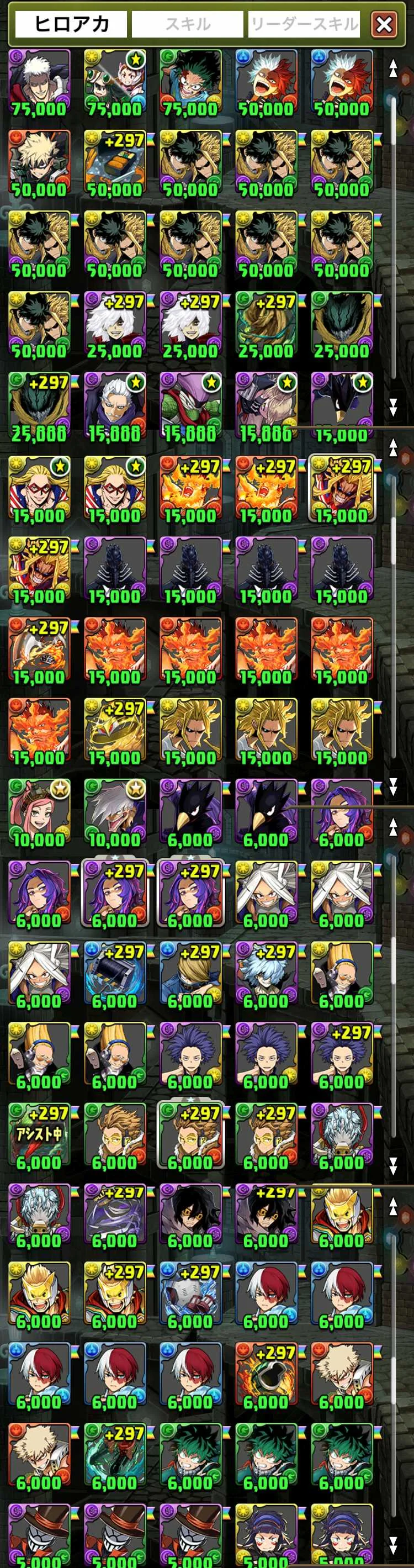Select the 25,000 dark mask card without +297
The image size is (414, 1568).
click(342, 325)
